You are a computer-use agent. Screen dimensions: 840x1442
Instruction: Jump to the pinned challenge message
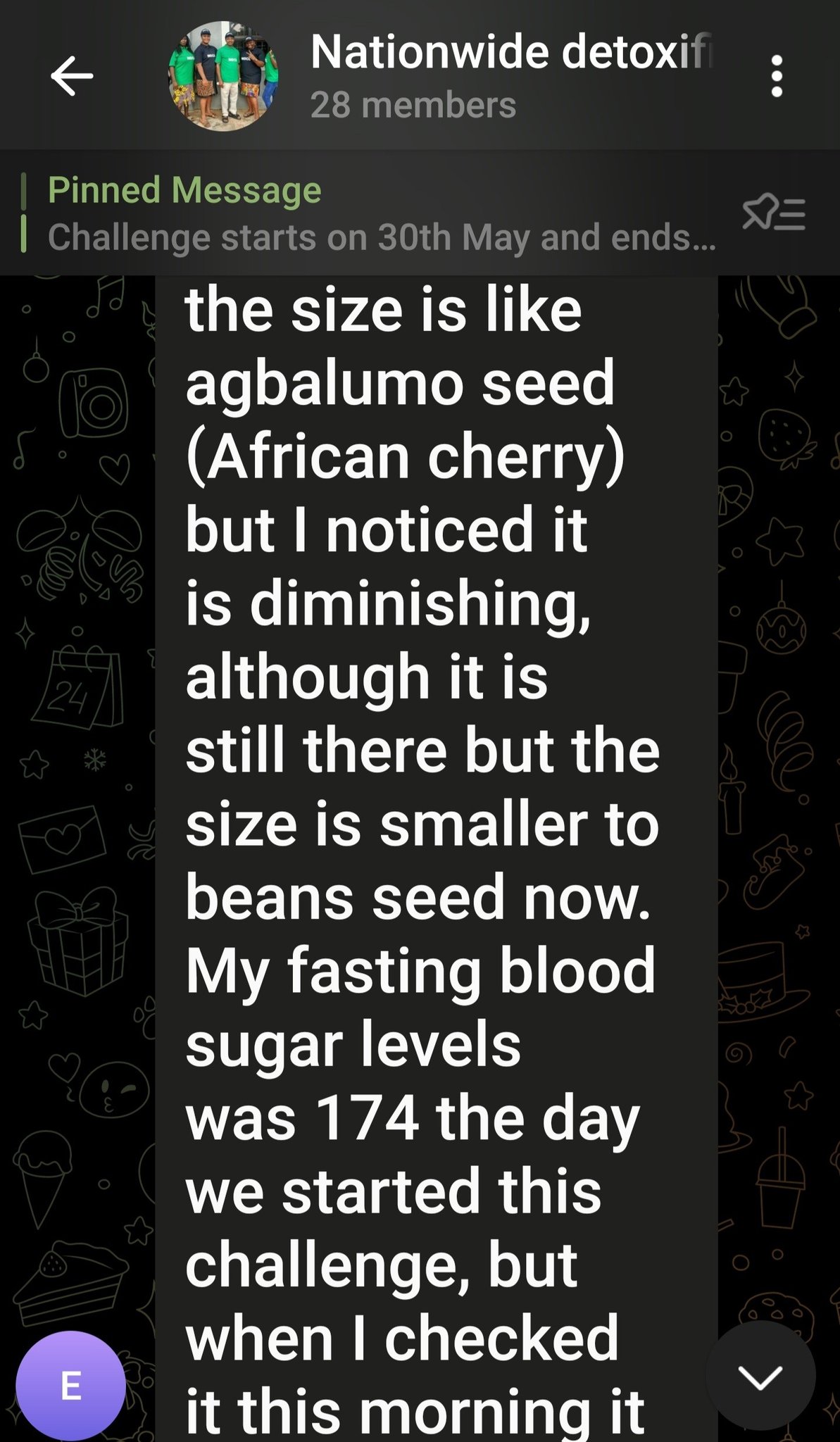point(380,213)
